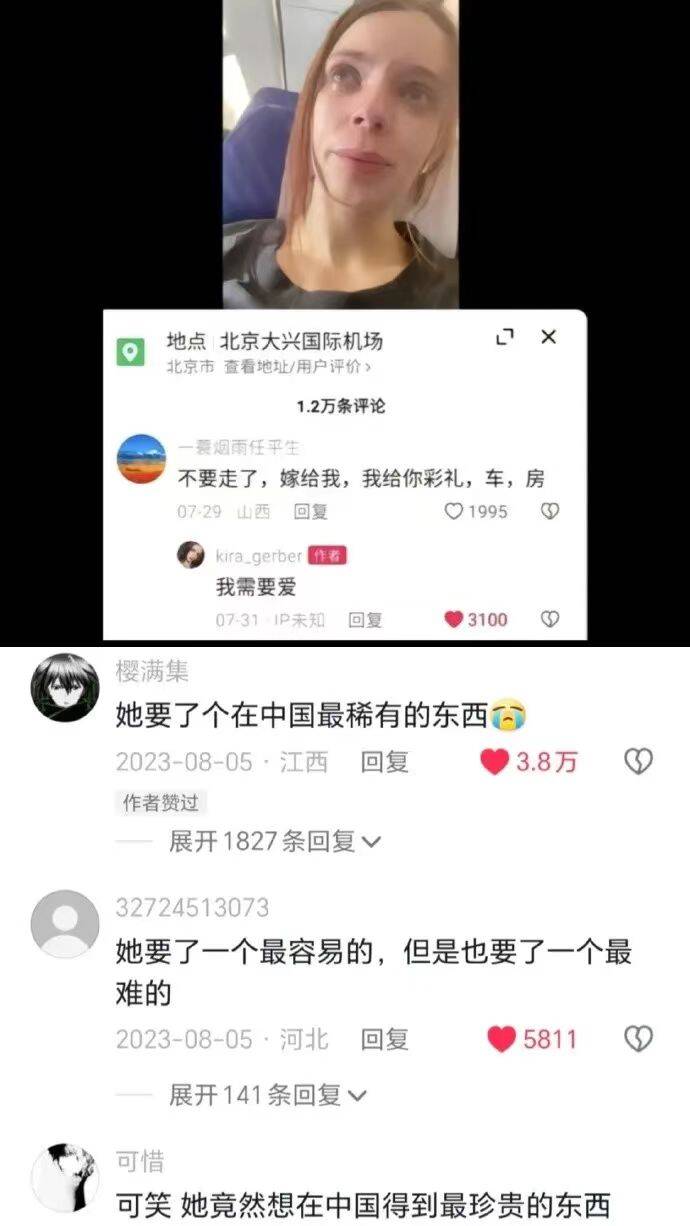
Task: Reply to 樱满集's comment
Action: pyautogui.click(x=384, y=762)
